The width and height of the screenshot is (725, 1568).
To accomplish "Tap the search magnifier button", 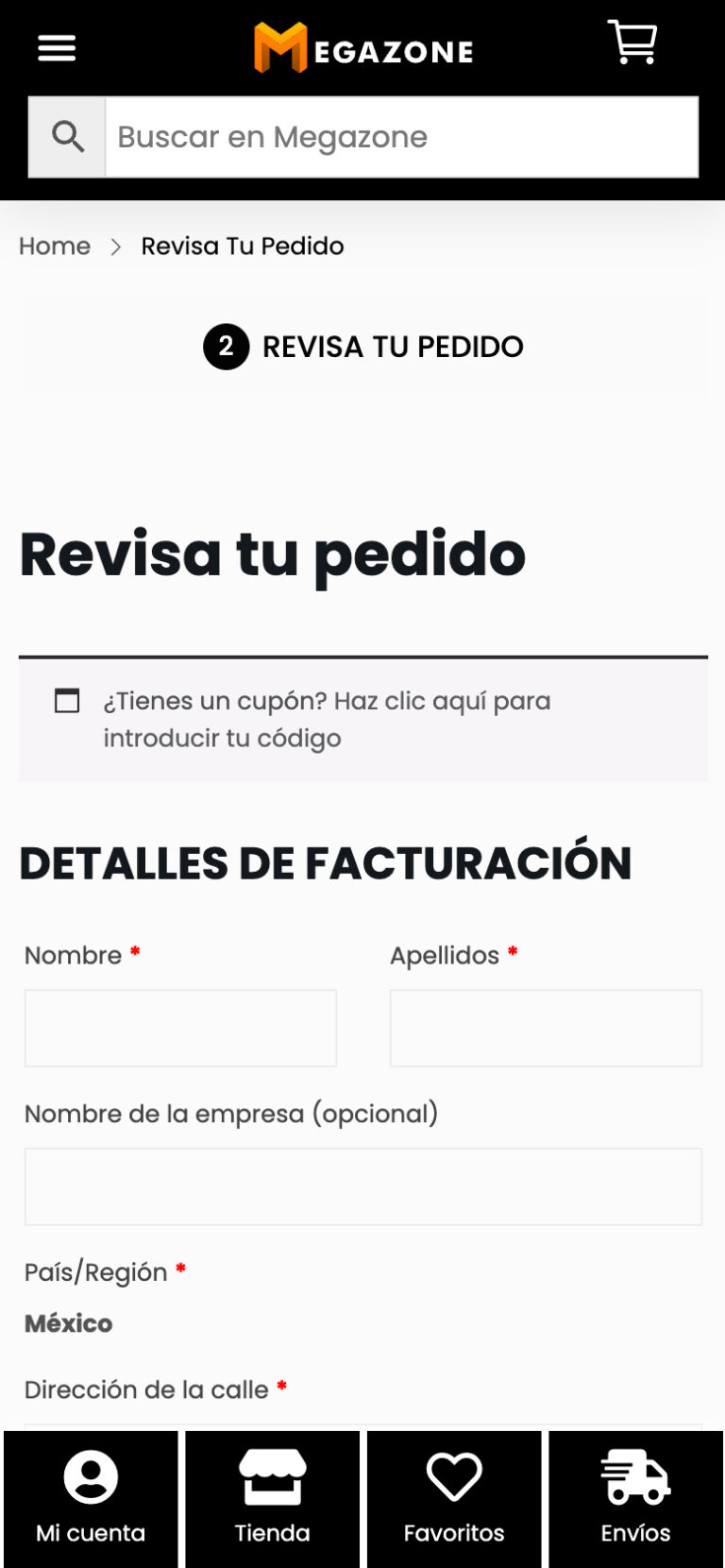I will tap(67, 137).
